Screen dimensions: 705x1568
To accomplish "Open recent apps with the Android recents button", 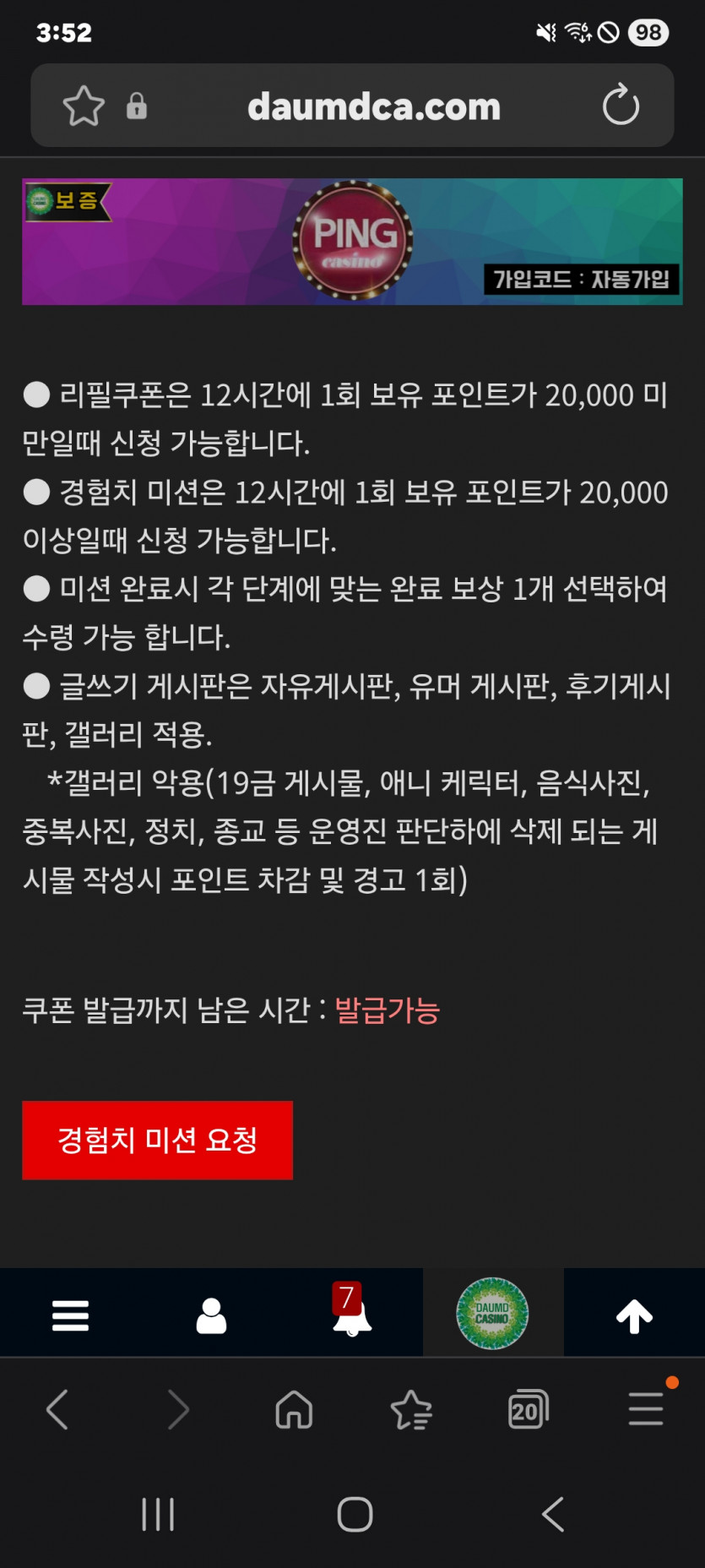I will (158, 1515).
